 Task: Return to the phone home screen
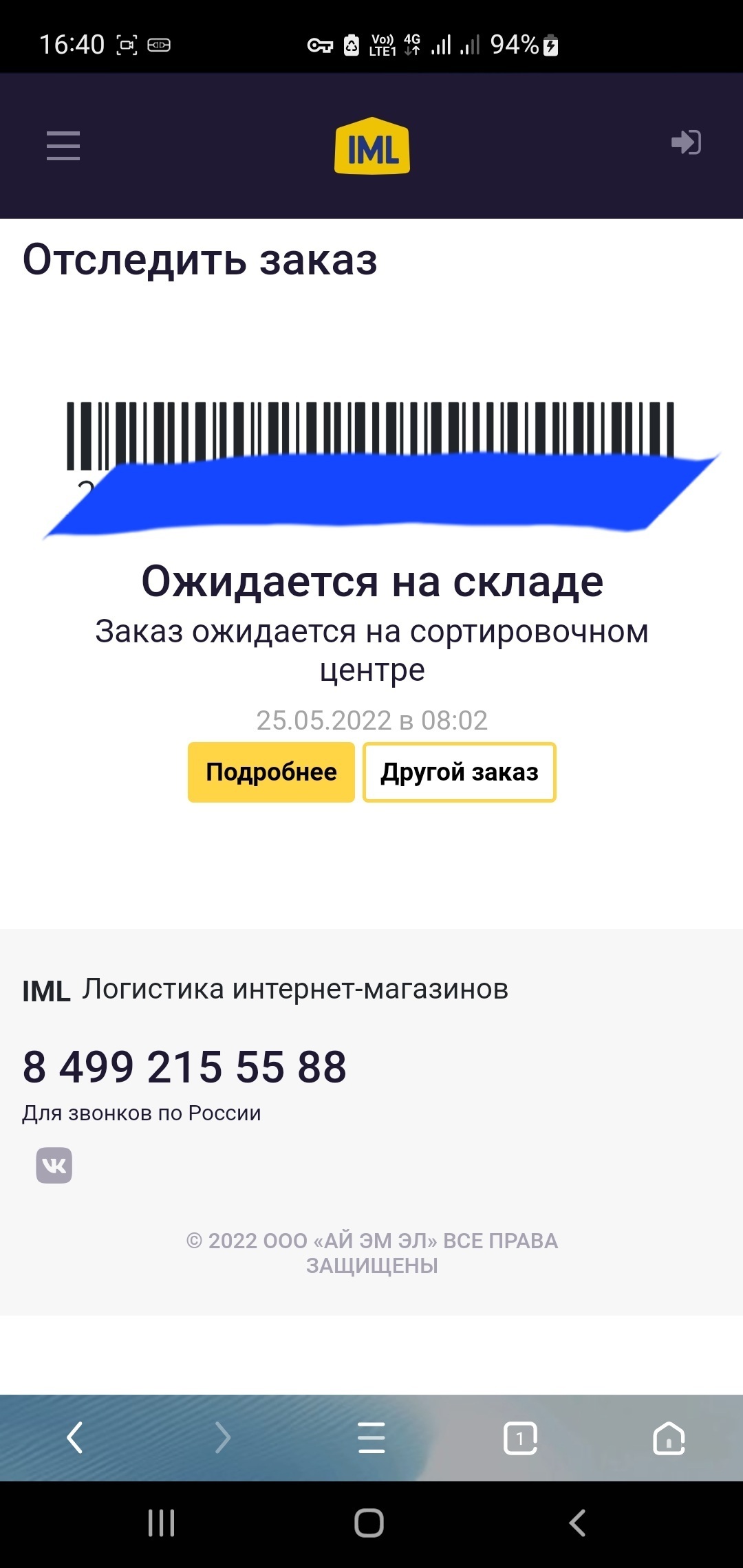(369, 1523)
